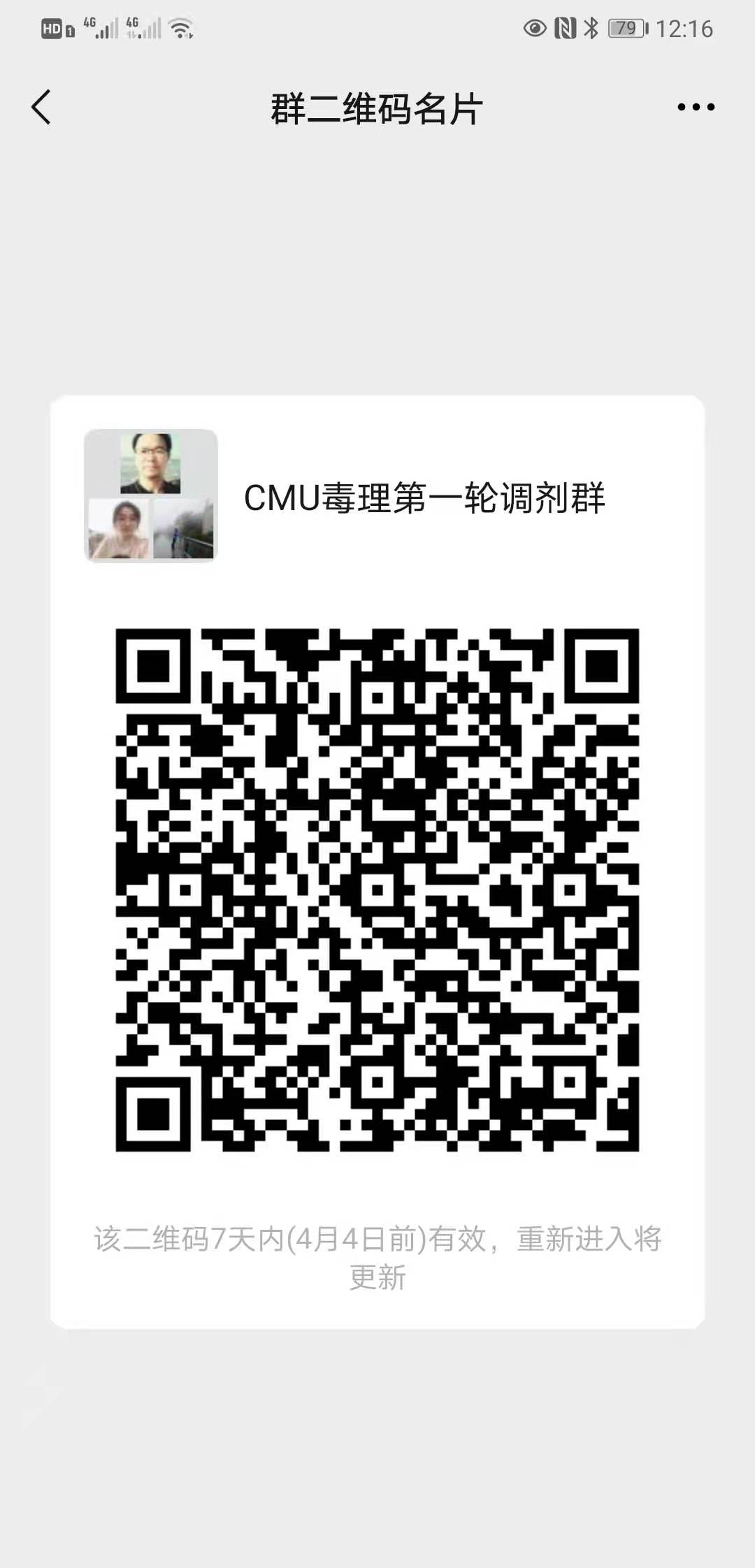Viewport: 755px width, 1568px height.
Task: Go back from the group QR code page
Action: click(x=42, y=108)
